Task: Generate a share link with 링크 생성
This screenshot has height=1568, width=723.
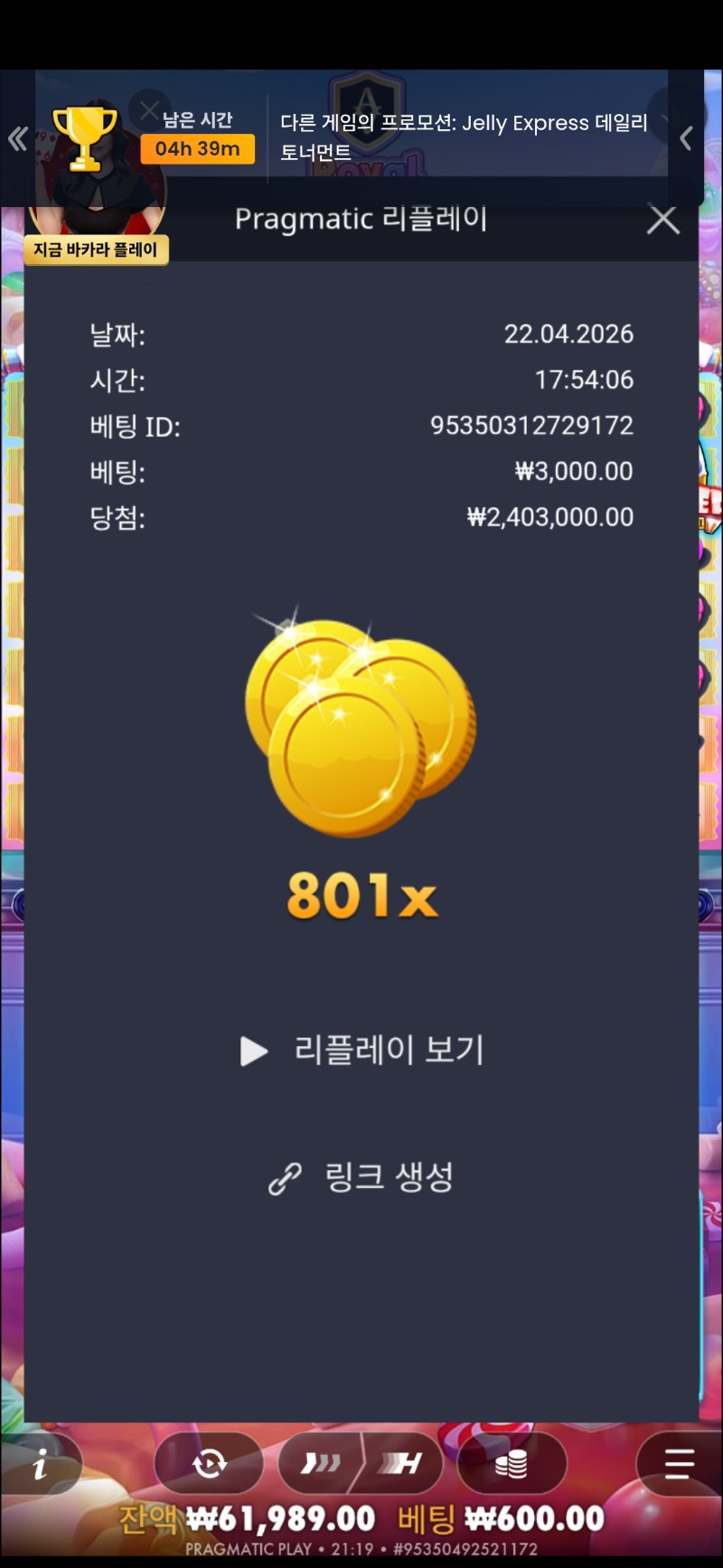Action: 361,1177
